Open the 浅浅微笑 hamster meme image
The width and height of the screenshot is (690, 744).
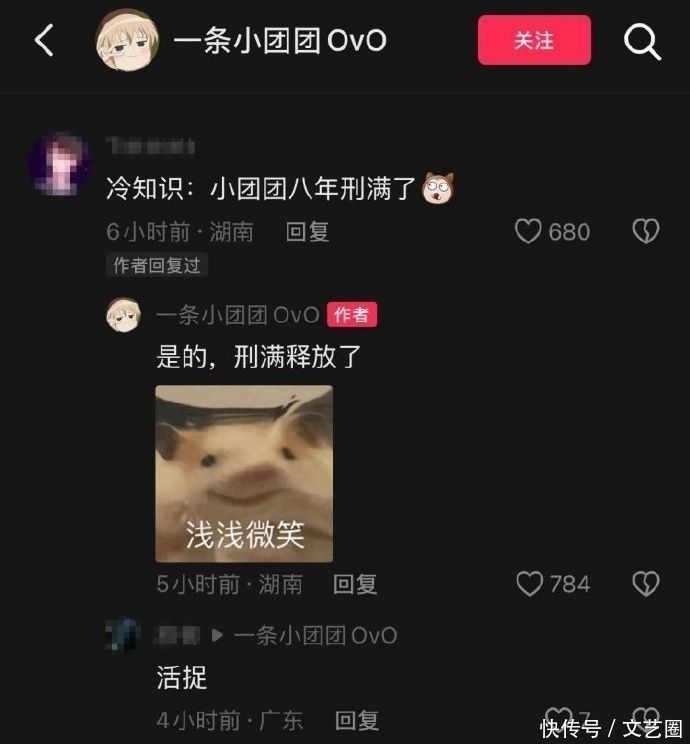(x=244, y=474)
